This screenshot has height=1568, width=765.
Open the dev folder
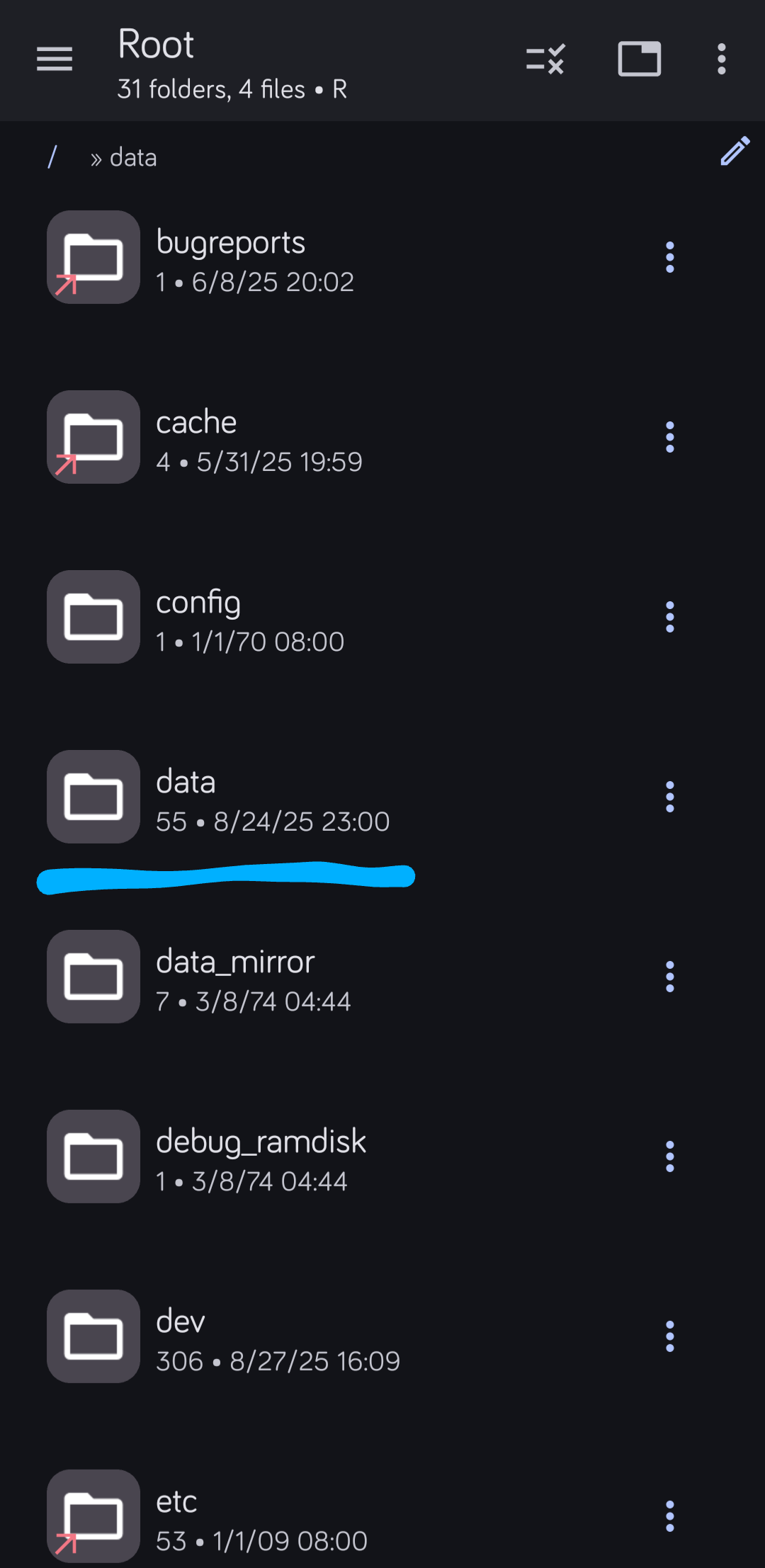(181, 1338)
